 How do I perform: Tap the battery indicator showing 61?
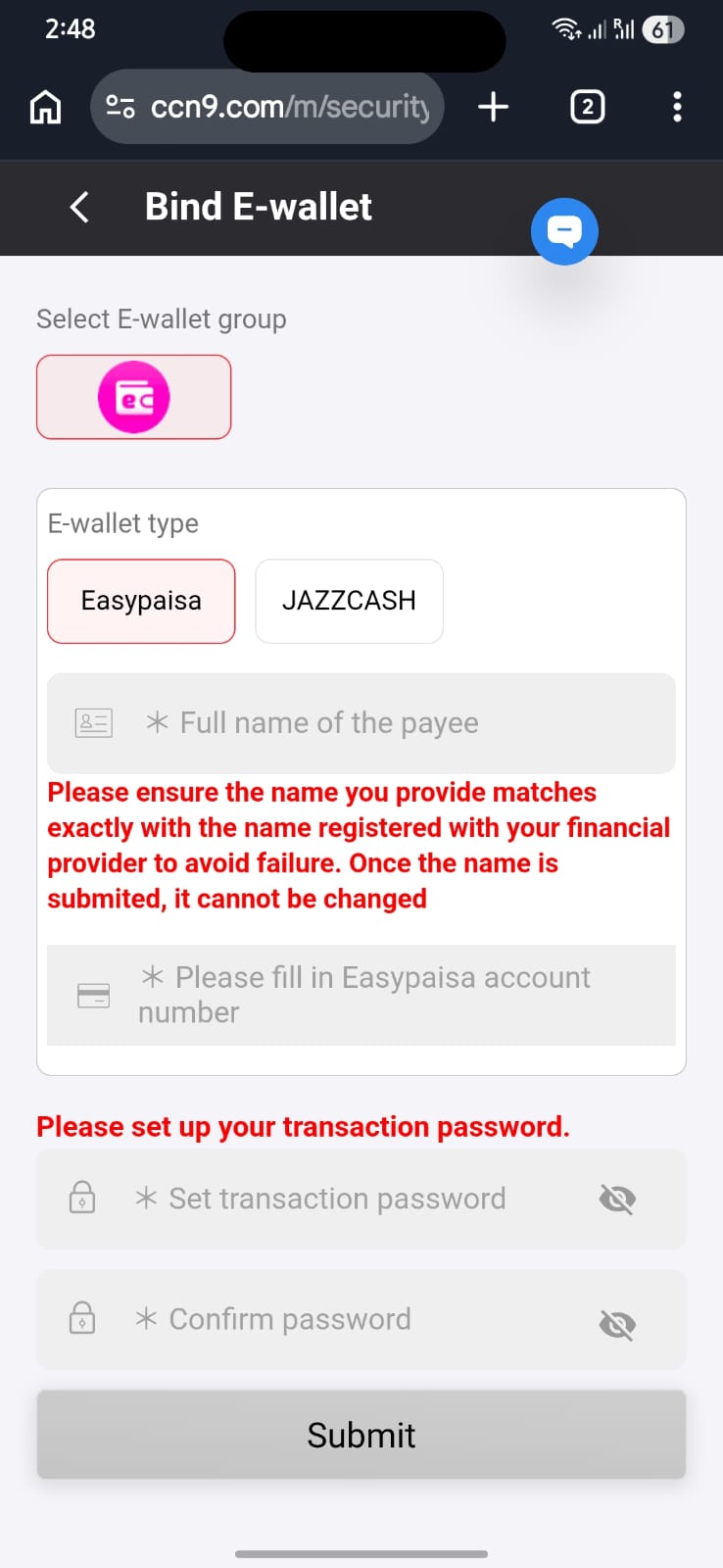click(x=663, y=29)
